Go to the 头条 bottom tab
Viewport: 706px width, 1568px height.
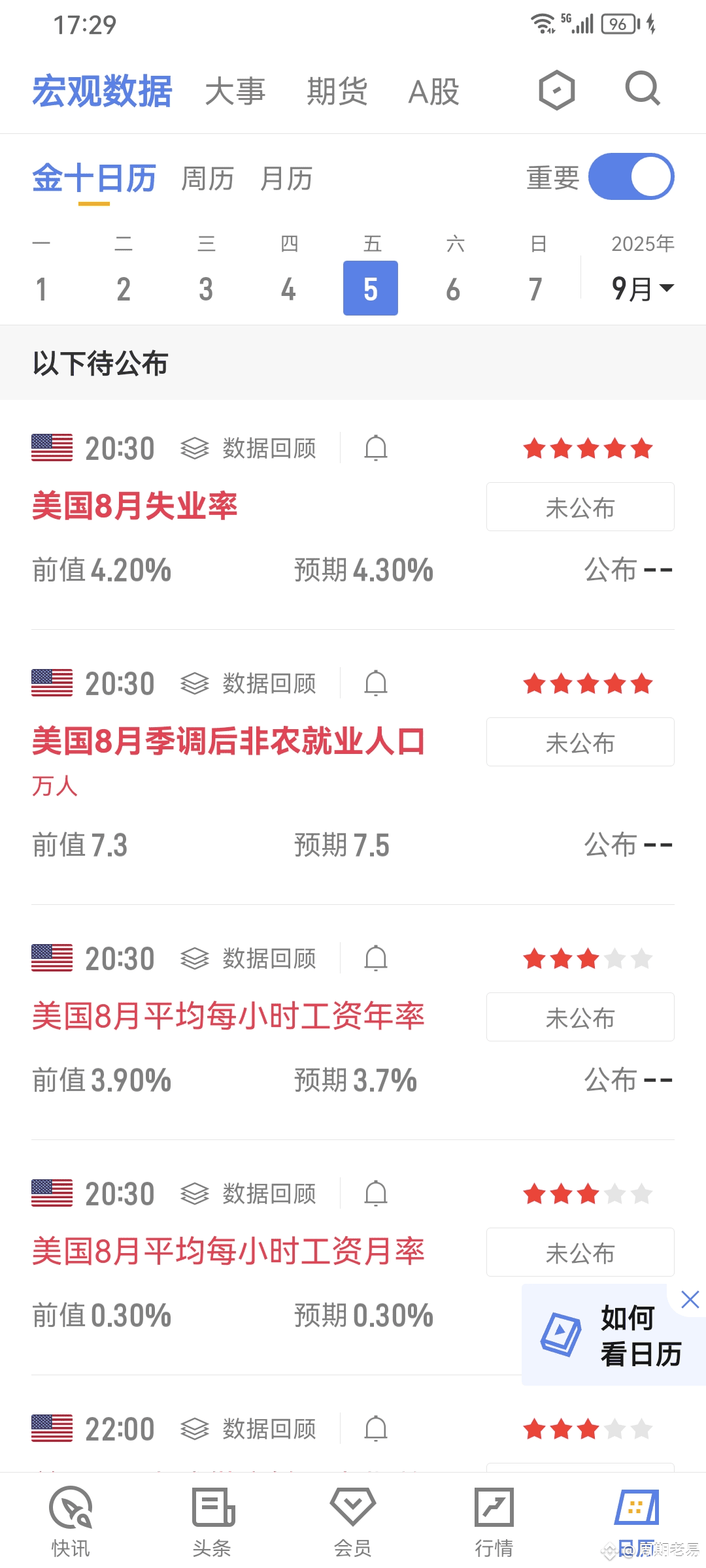pos(212,1521)
